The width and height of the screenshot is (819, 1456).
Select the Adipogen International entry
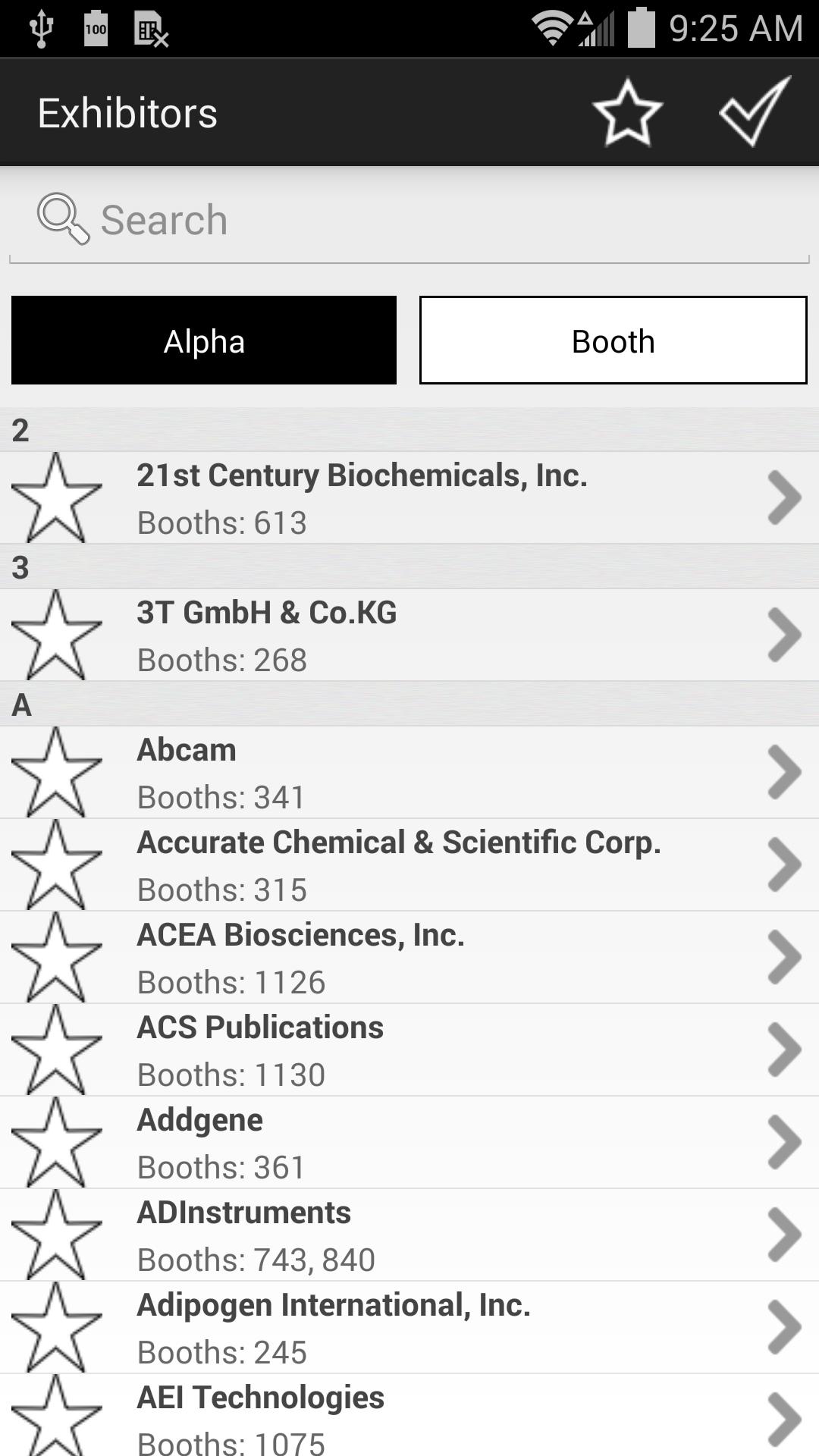[x=409, y=1327]
